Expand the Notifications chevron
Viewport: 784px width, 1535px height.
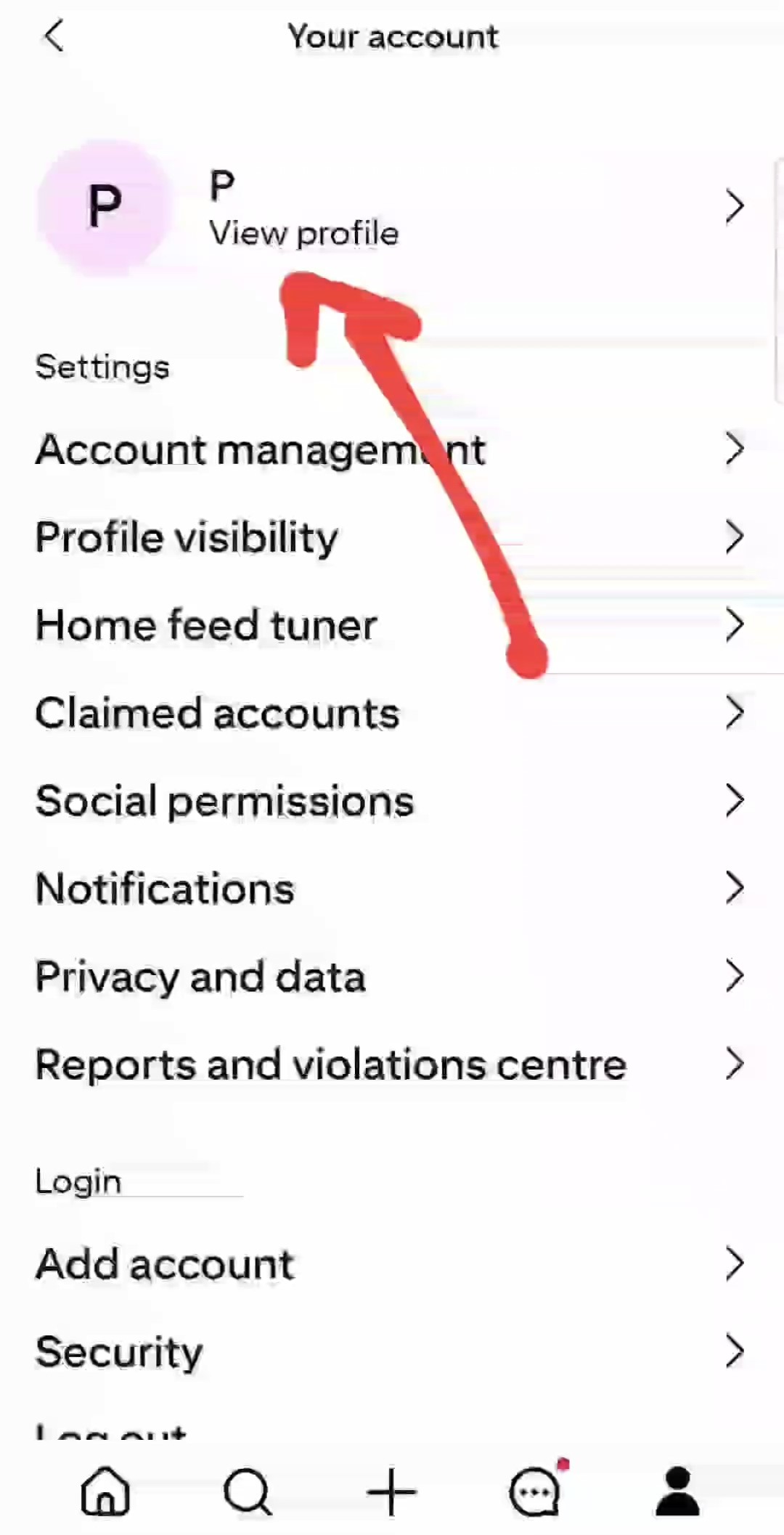[735, 887]
